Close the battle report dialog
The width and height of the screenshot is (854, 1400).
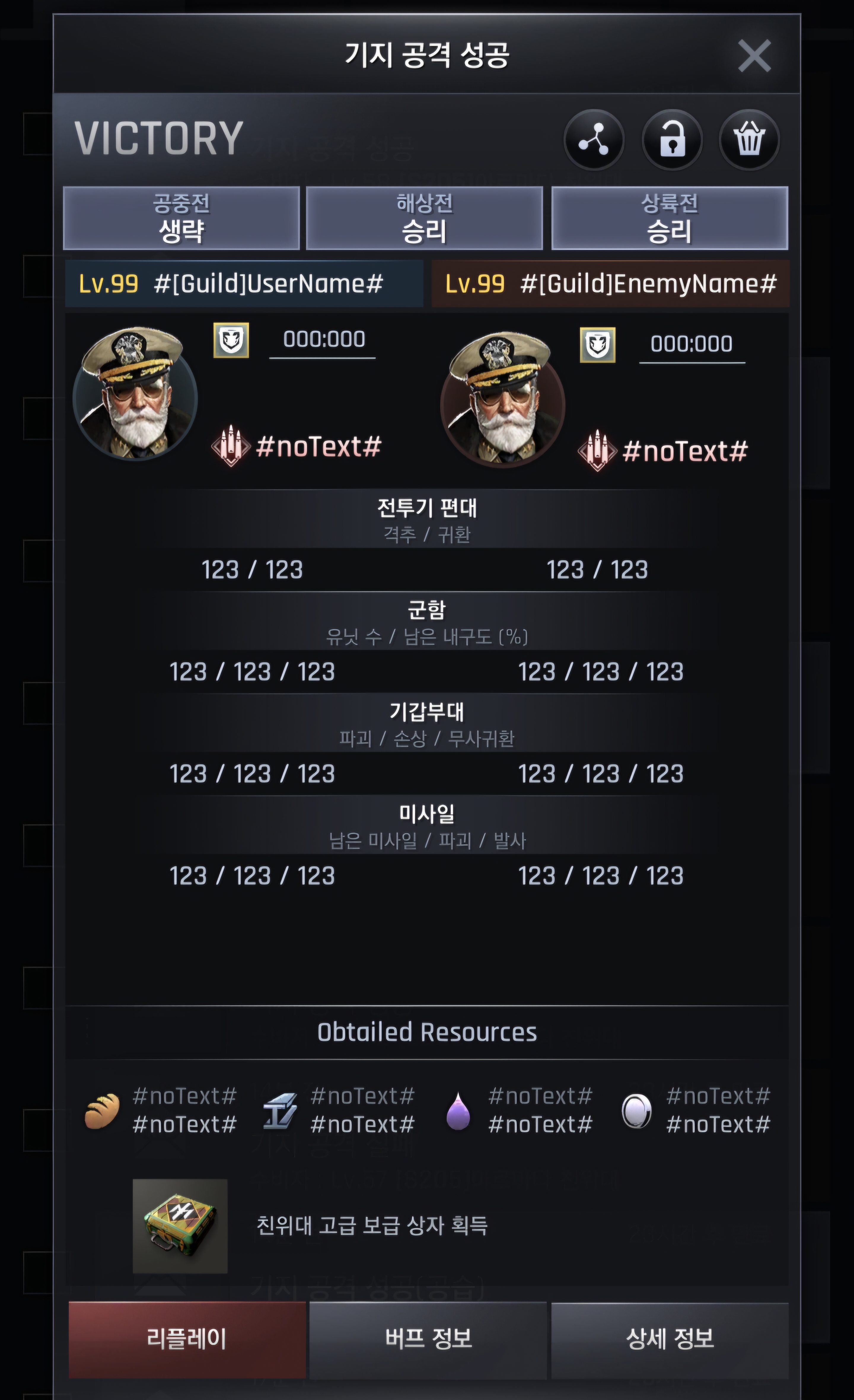point(754,56)
